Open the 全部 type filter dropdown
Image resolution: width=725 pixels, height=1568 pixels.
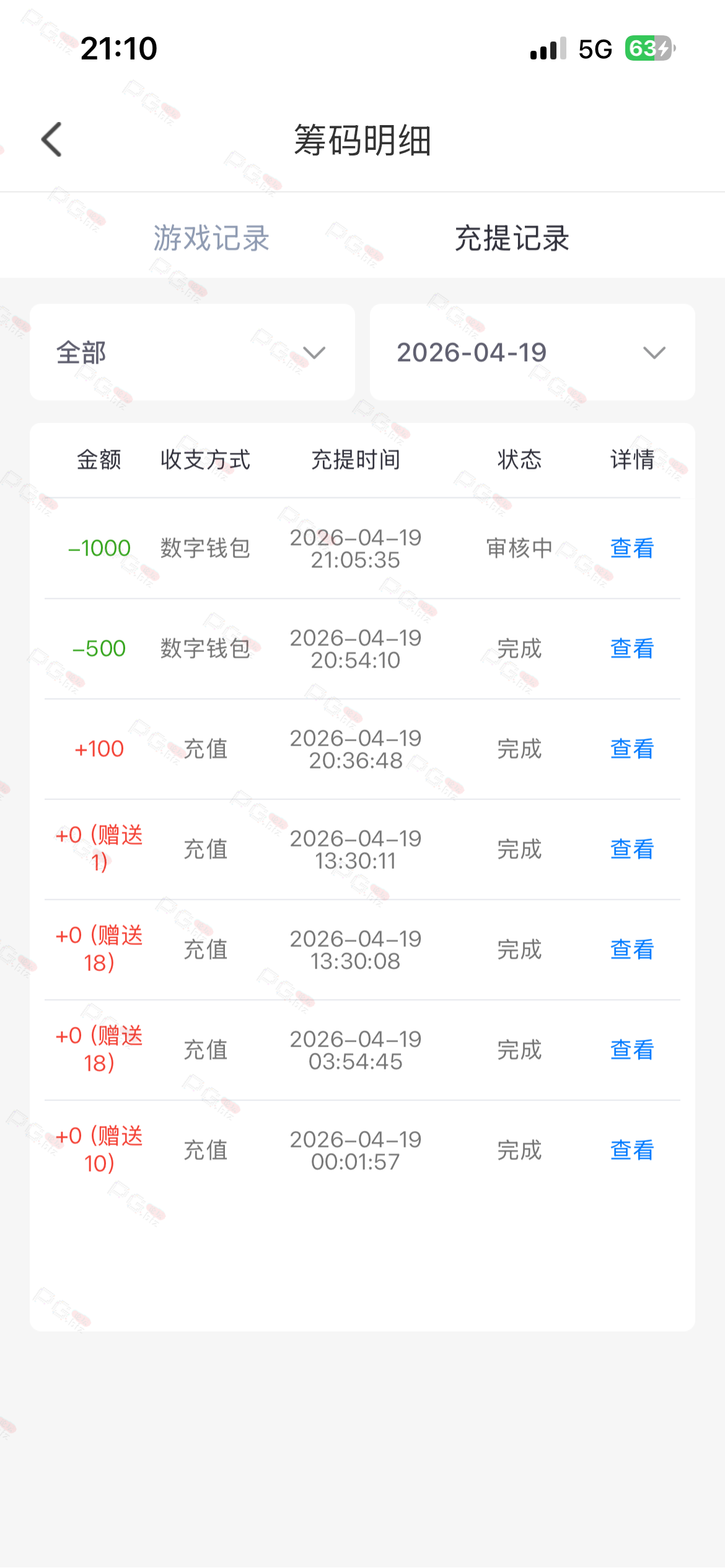pos(192,352)
